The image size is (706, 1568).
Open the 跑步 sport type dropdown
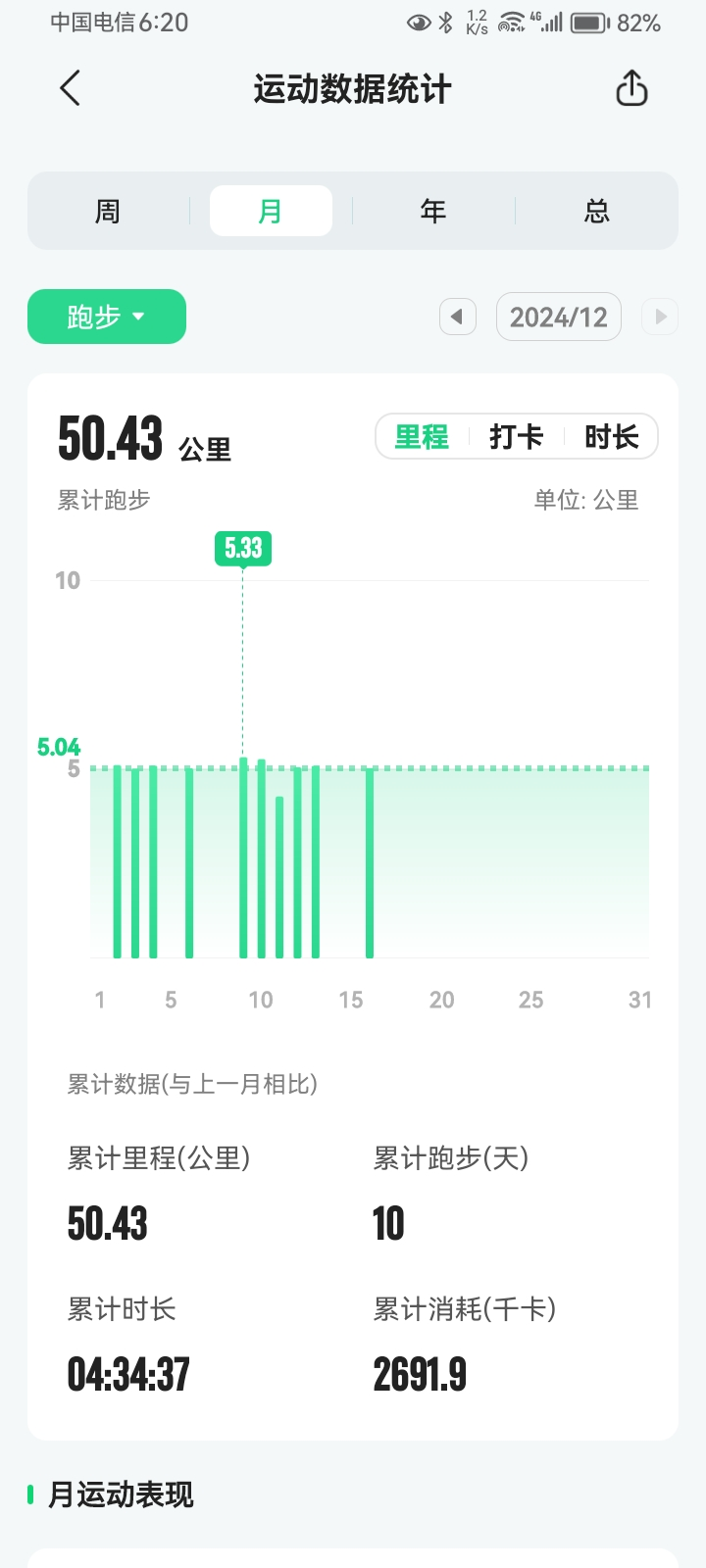click(107, 317)
